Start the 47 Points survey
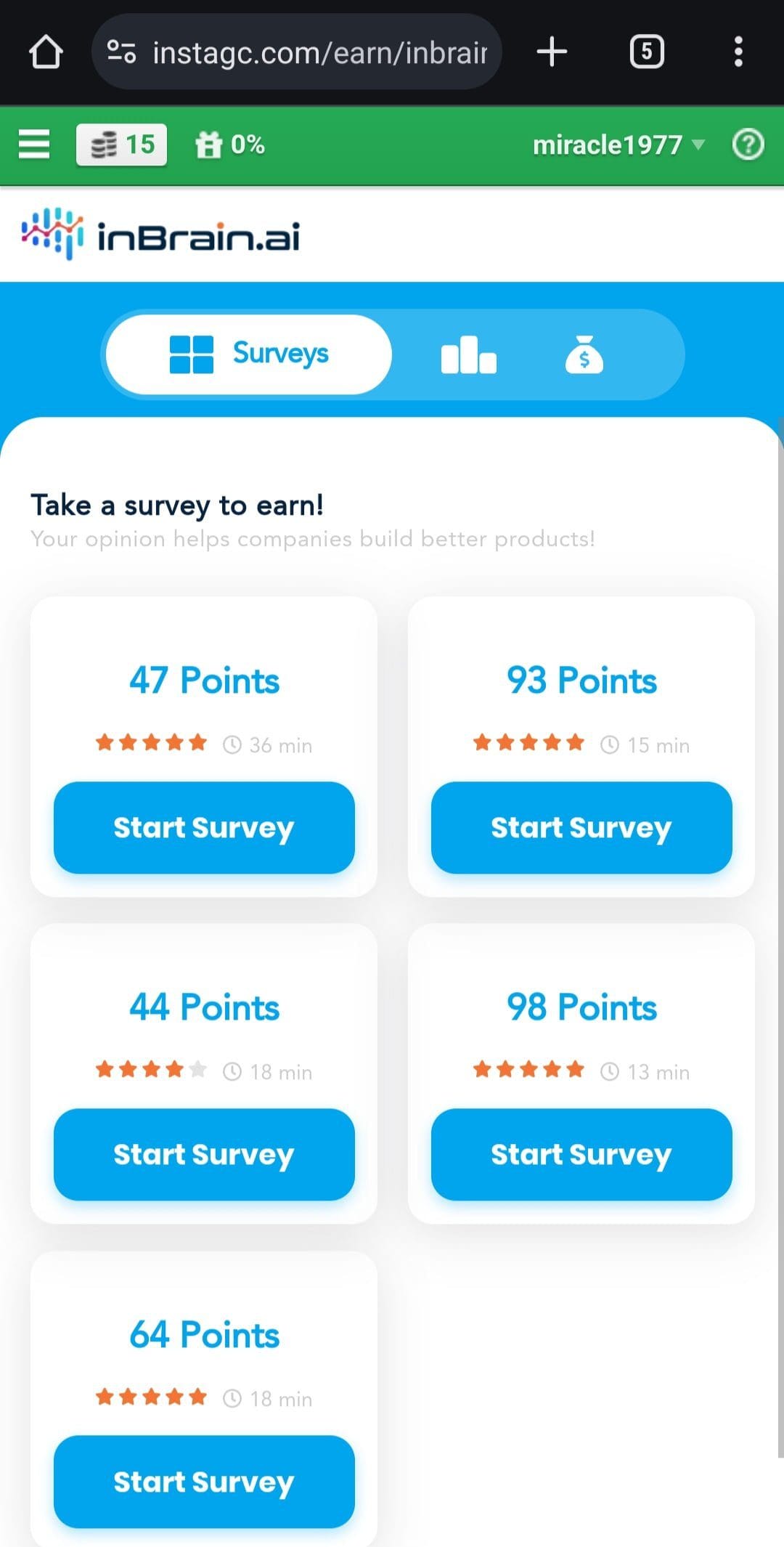Image resolution: width=784 pixels, height=1547 pixels. (x=204, y=827)
